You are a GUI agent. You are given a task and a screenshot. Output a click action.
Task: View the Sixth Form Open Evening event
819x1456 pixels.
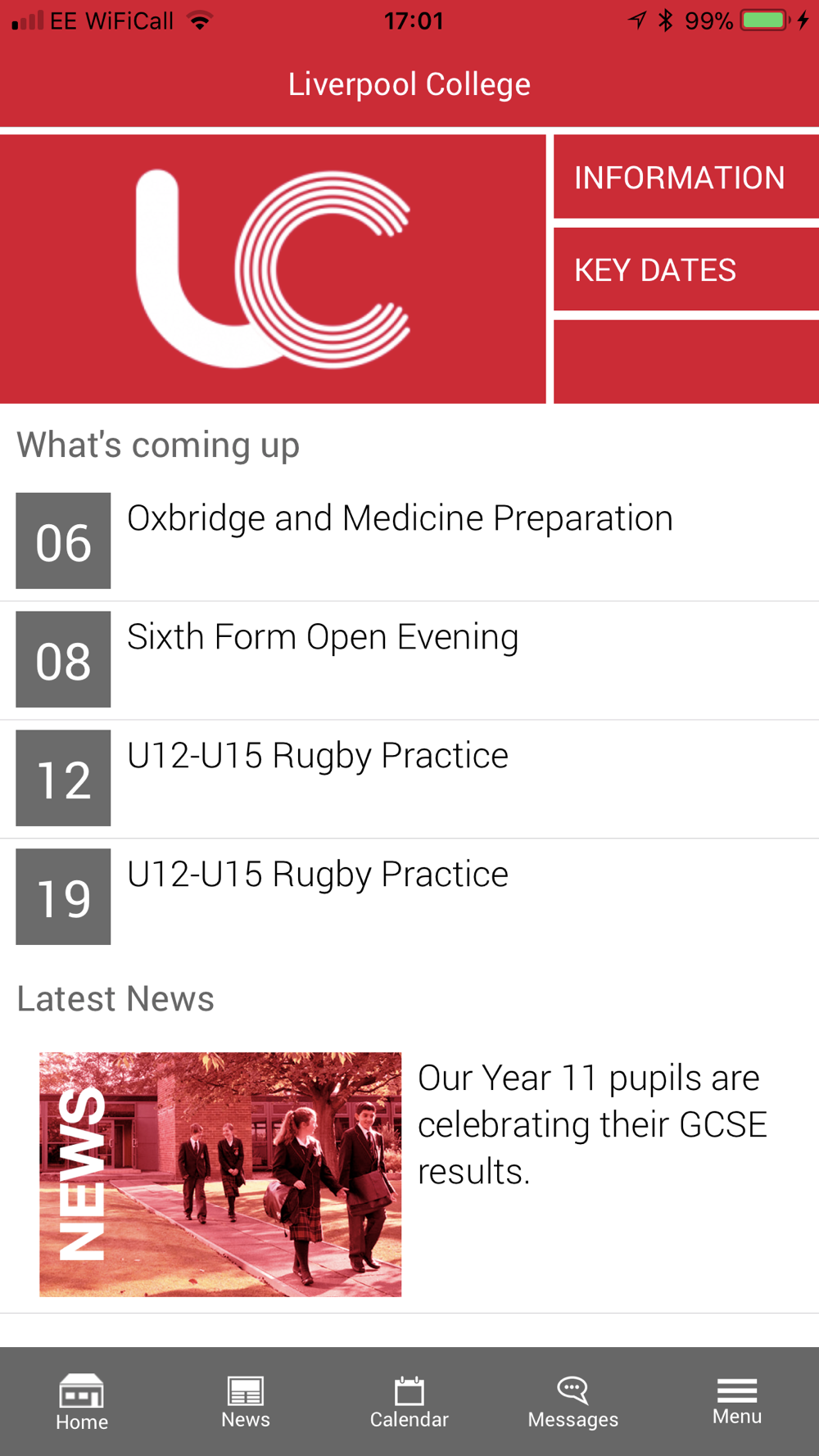coord(323,638)
